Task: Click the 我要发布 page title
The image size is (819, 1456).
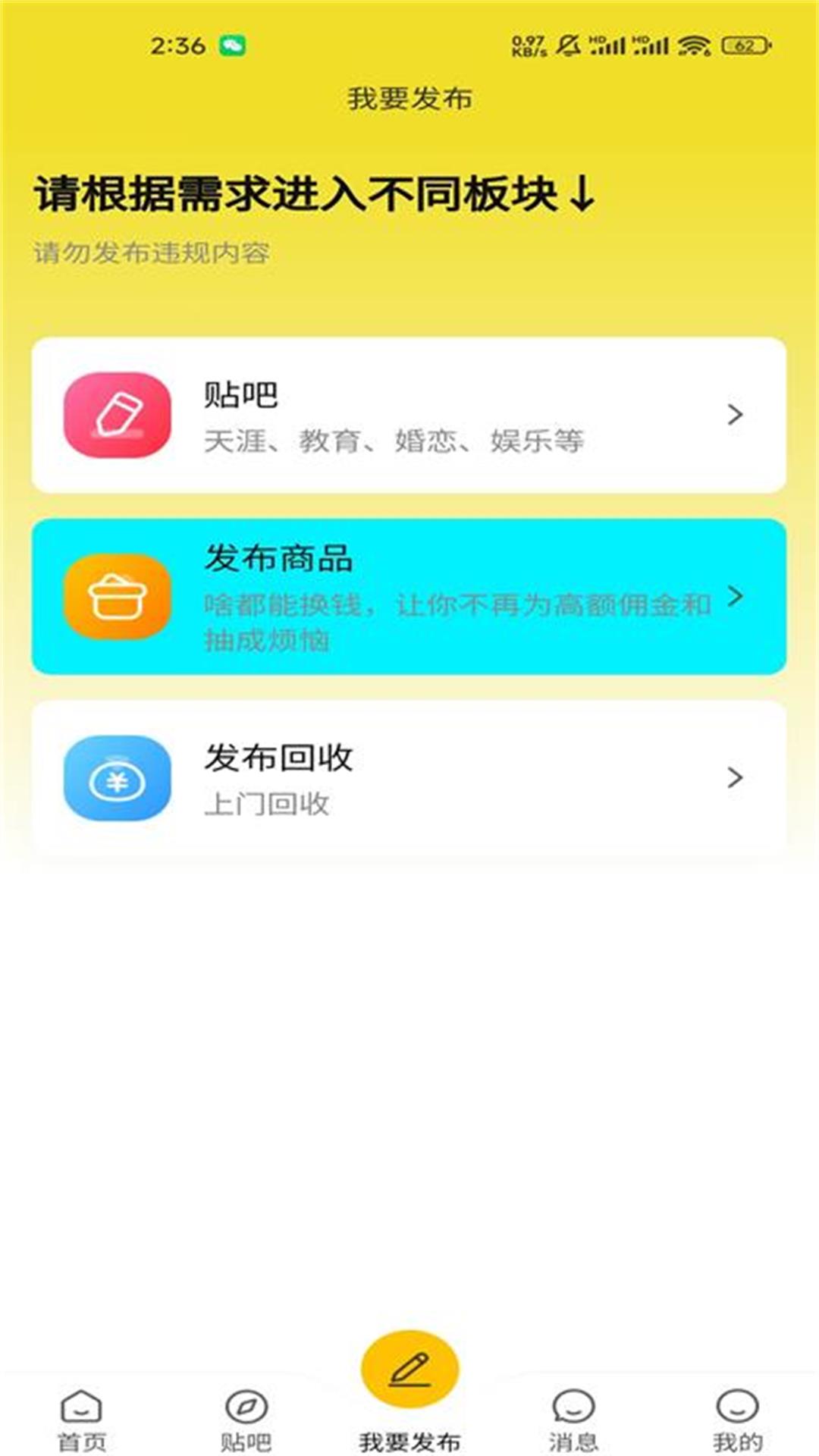Action: coord(409,97)
